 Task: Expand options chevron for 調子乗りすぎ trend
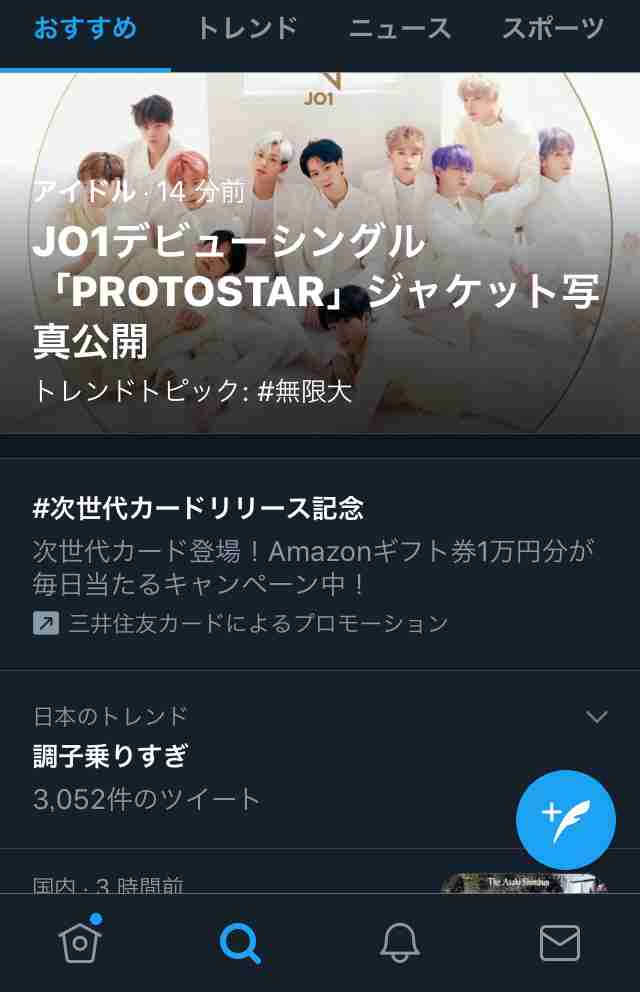tap(596, 716)
